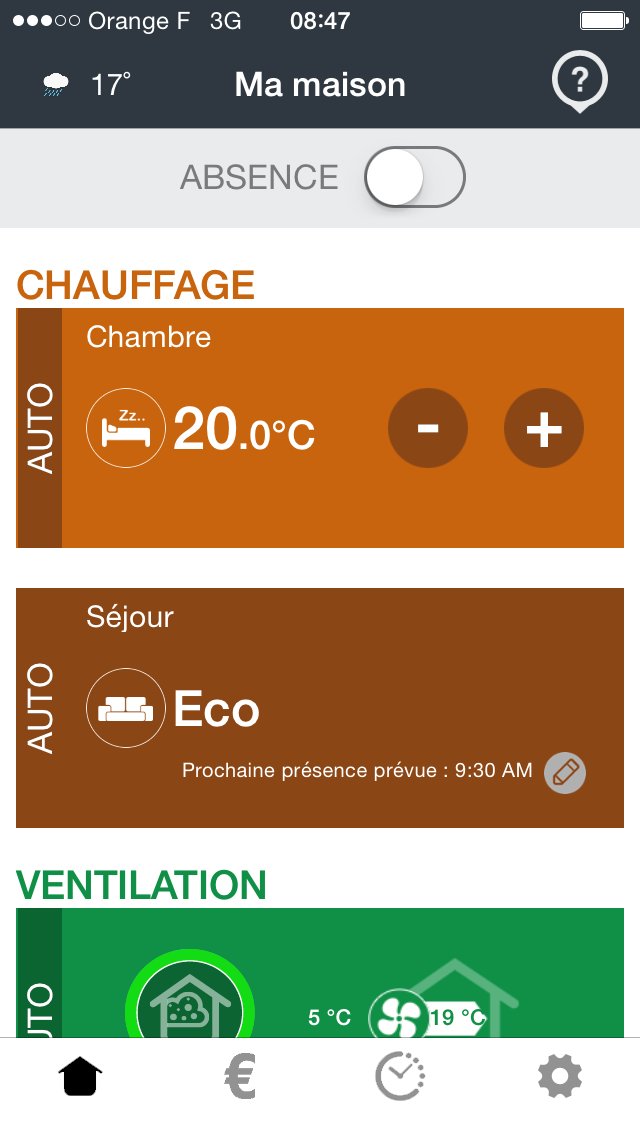
Task: Open the weather info showing 17°
Action: [x=87, y=85]
